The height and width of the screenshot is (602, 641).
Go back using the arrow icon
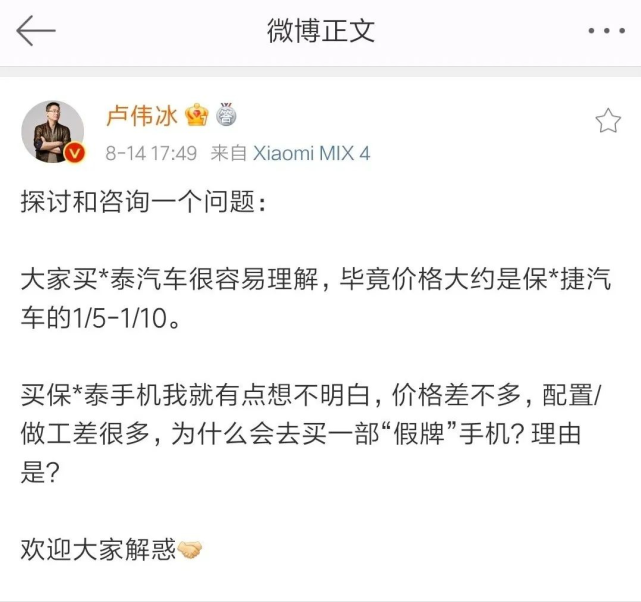click(36, 31)
